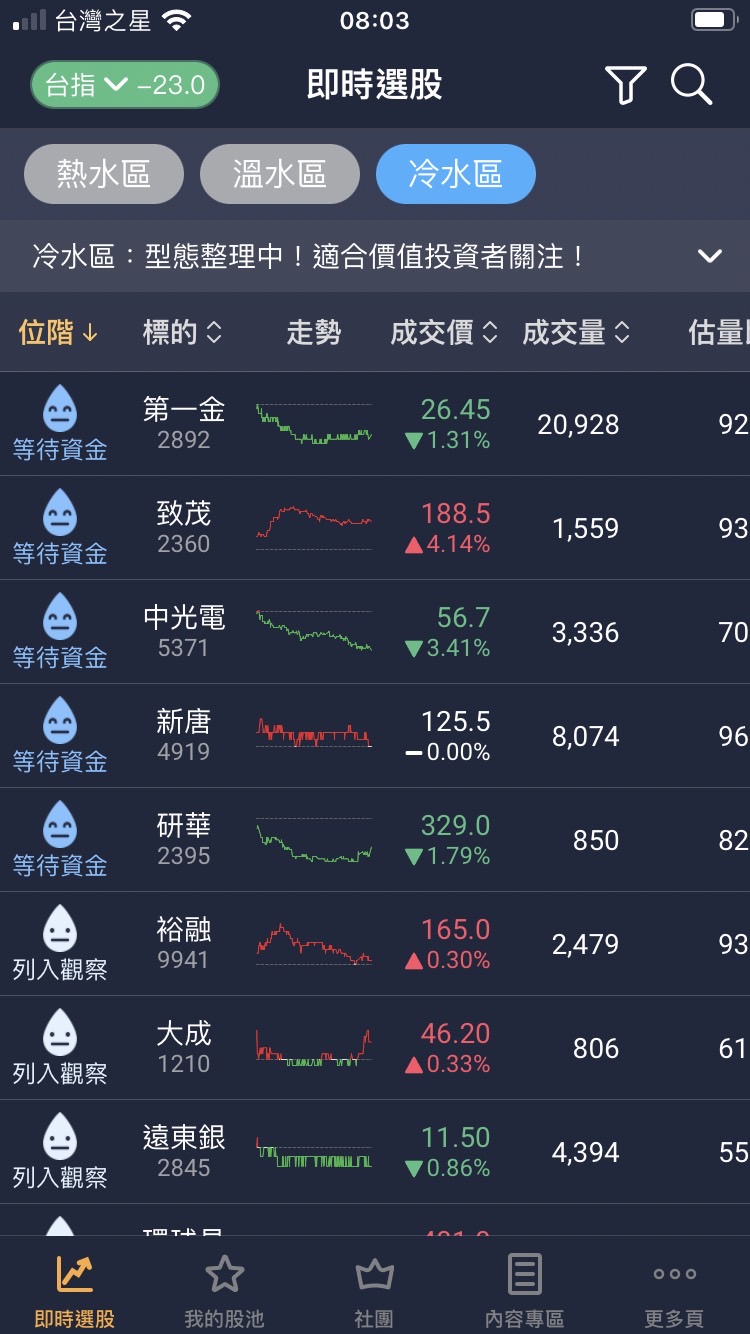
Task: Select the 冷水區 tab
Action: 456,174
